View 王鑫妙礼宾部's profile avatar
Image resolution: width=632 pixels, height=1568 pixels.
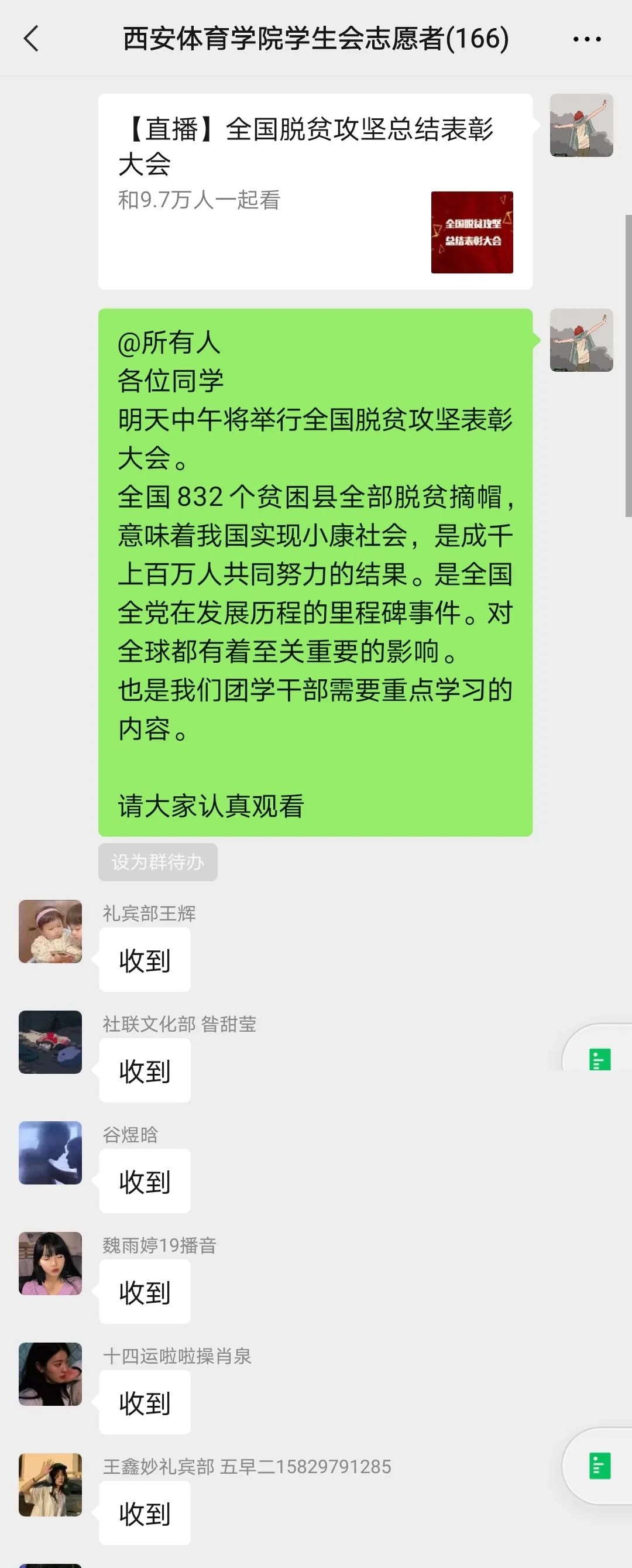point(50,1485)
